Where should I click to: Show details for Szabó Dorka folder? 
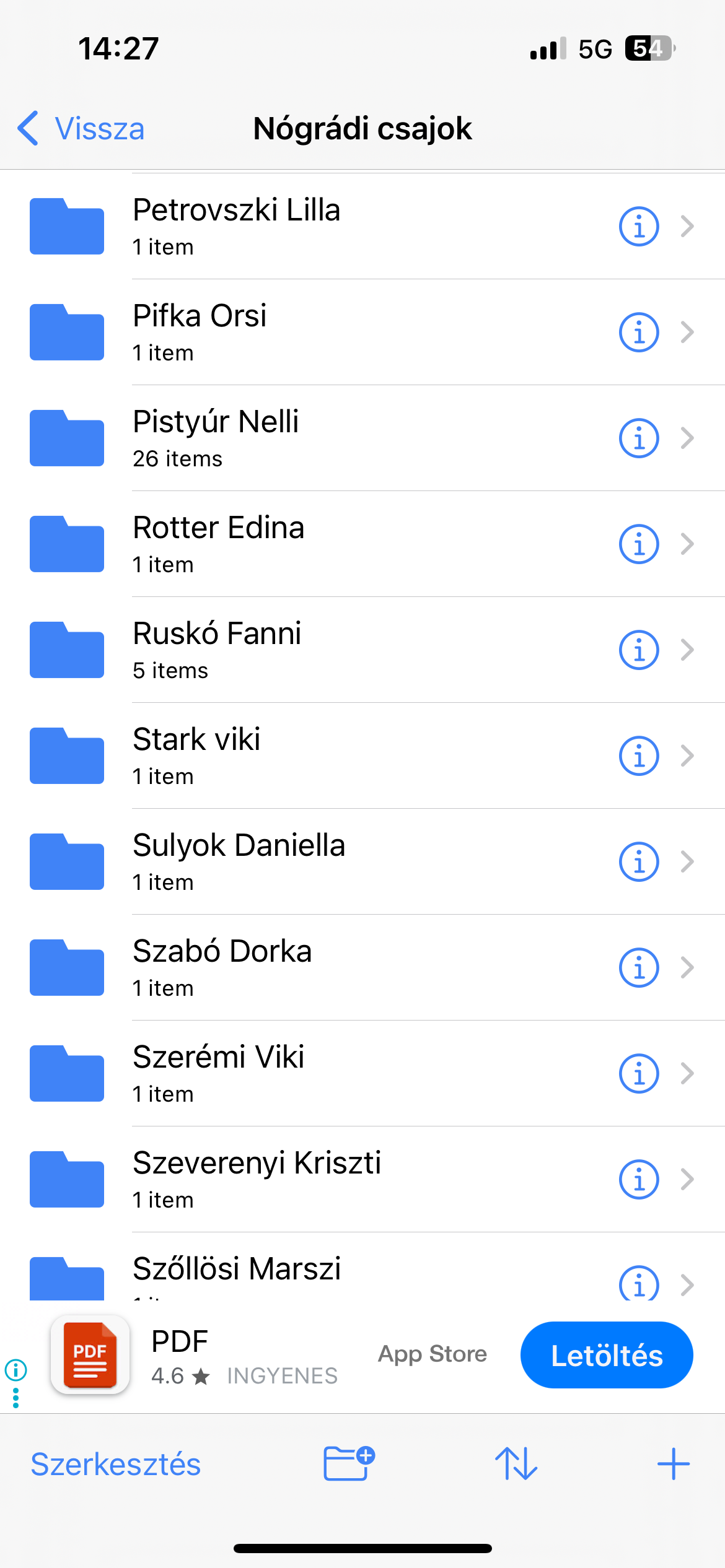click(x=638, y=967)
